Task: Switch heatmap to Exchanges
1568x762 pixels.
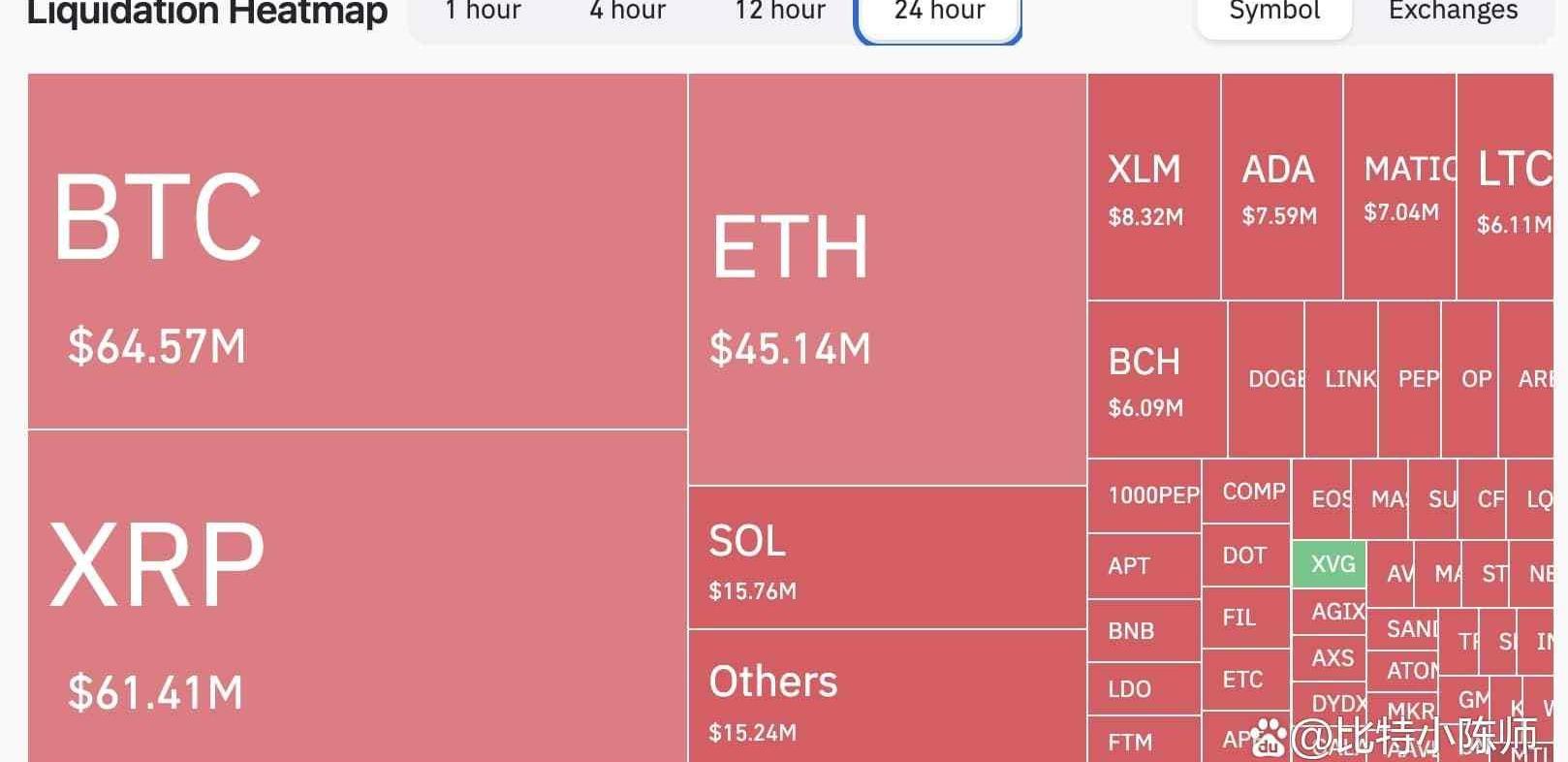Action: click(x=1453, y=14)
